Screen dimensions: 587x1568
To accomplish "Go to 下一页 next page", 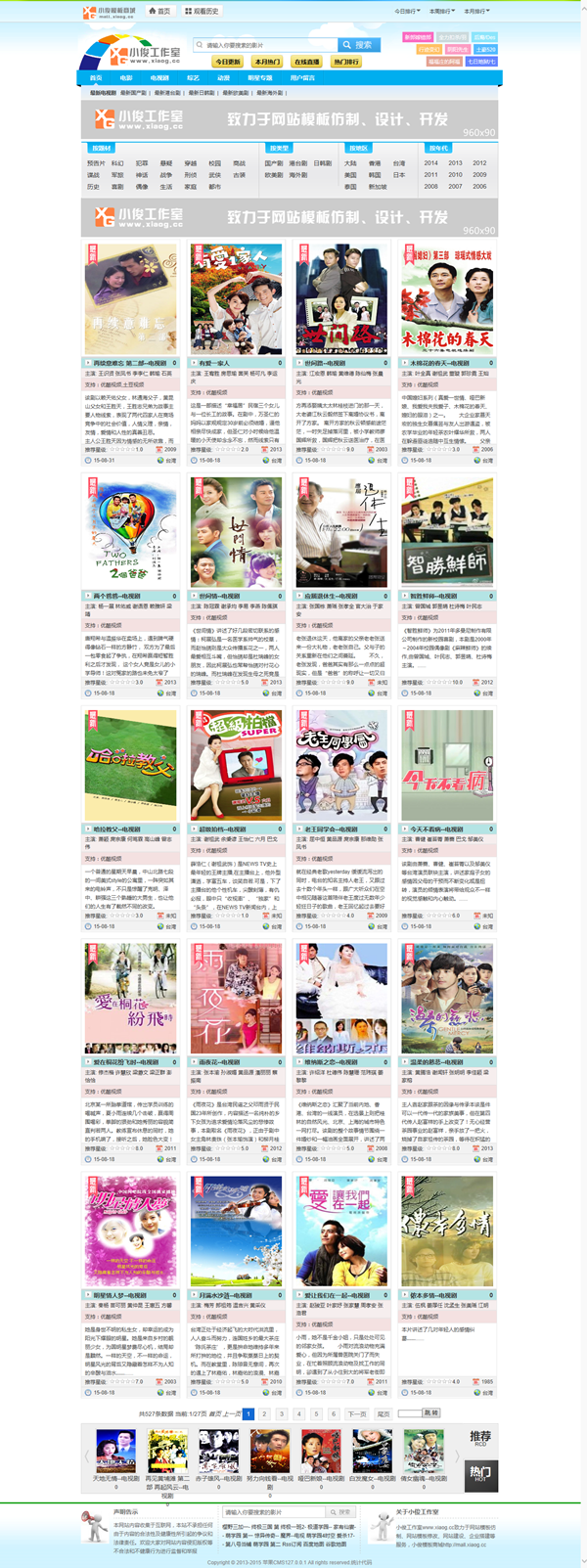I will pos(357,1413).
